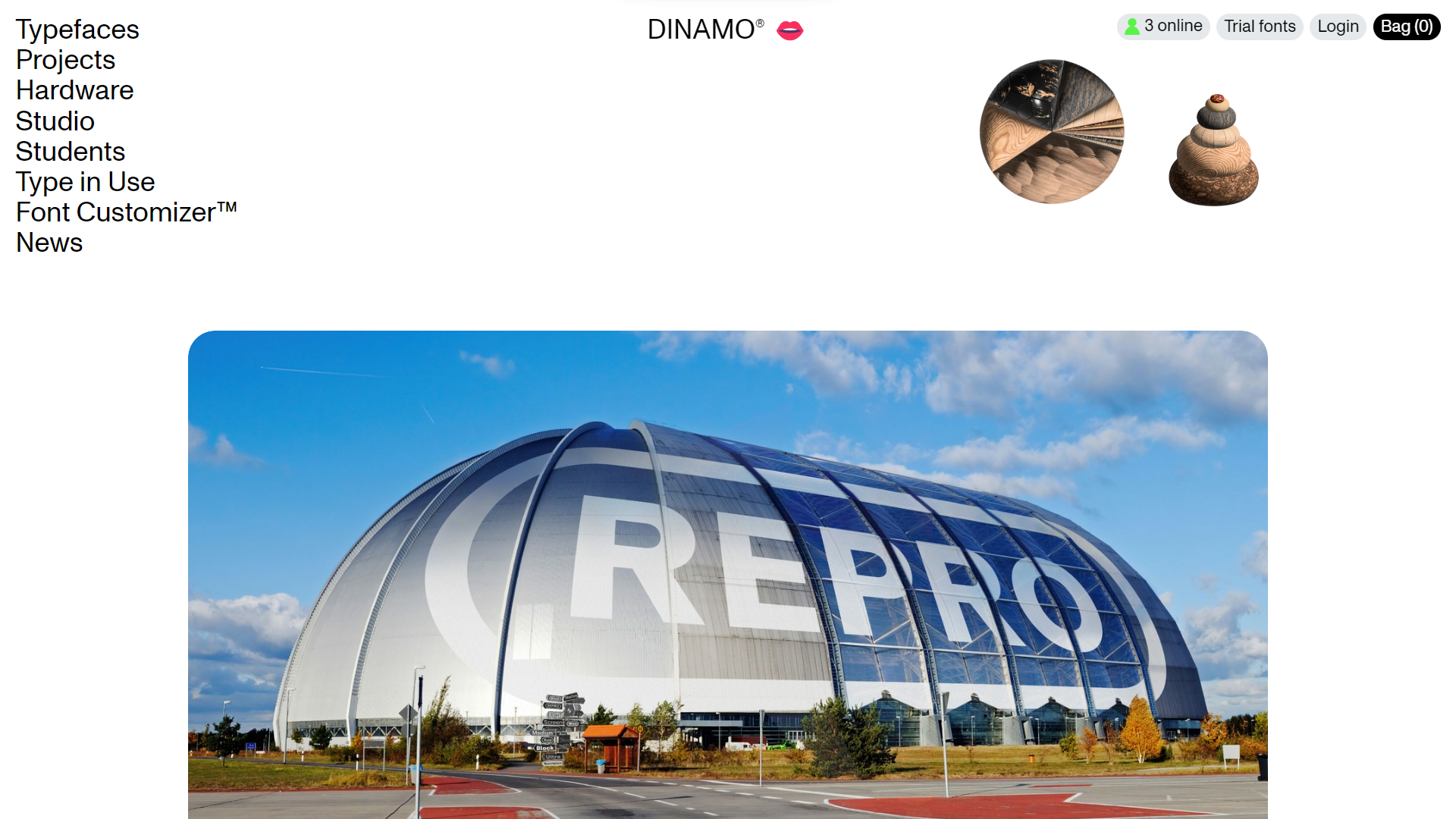Viewport: 1456px width, 819px height.
Task: Browse Type in Use
Action: click(85, 182)
